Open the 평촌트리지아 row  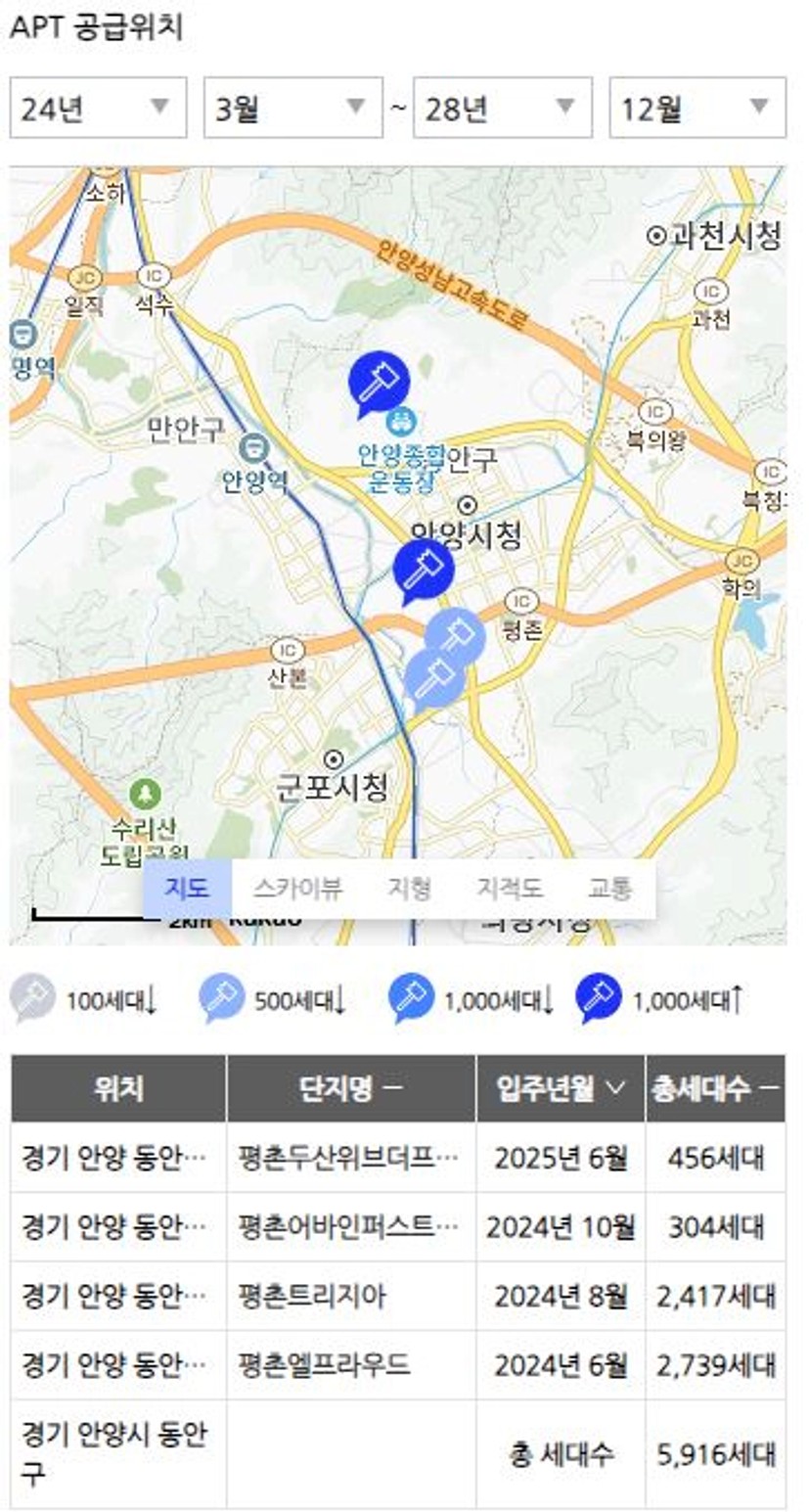tap(398, 1296)
